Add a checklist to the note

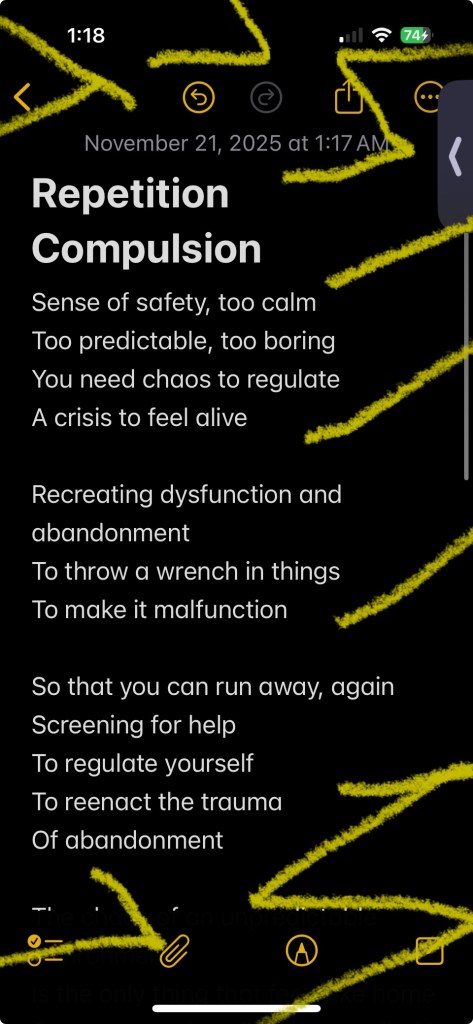coord(44,950)
